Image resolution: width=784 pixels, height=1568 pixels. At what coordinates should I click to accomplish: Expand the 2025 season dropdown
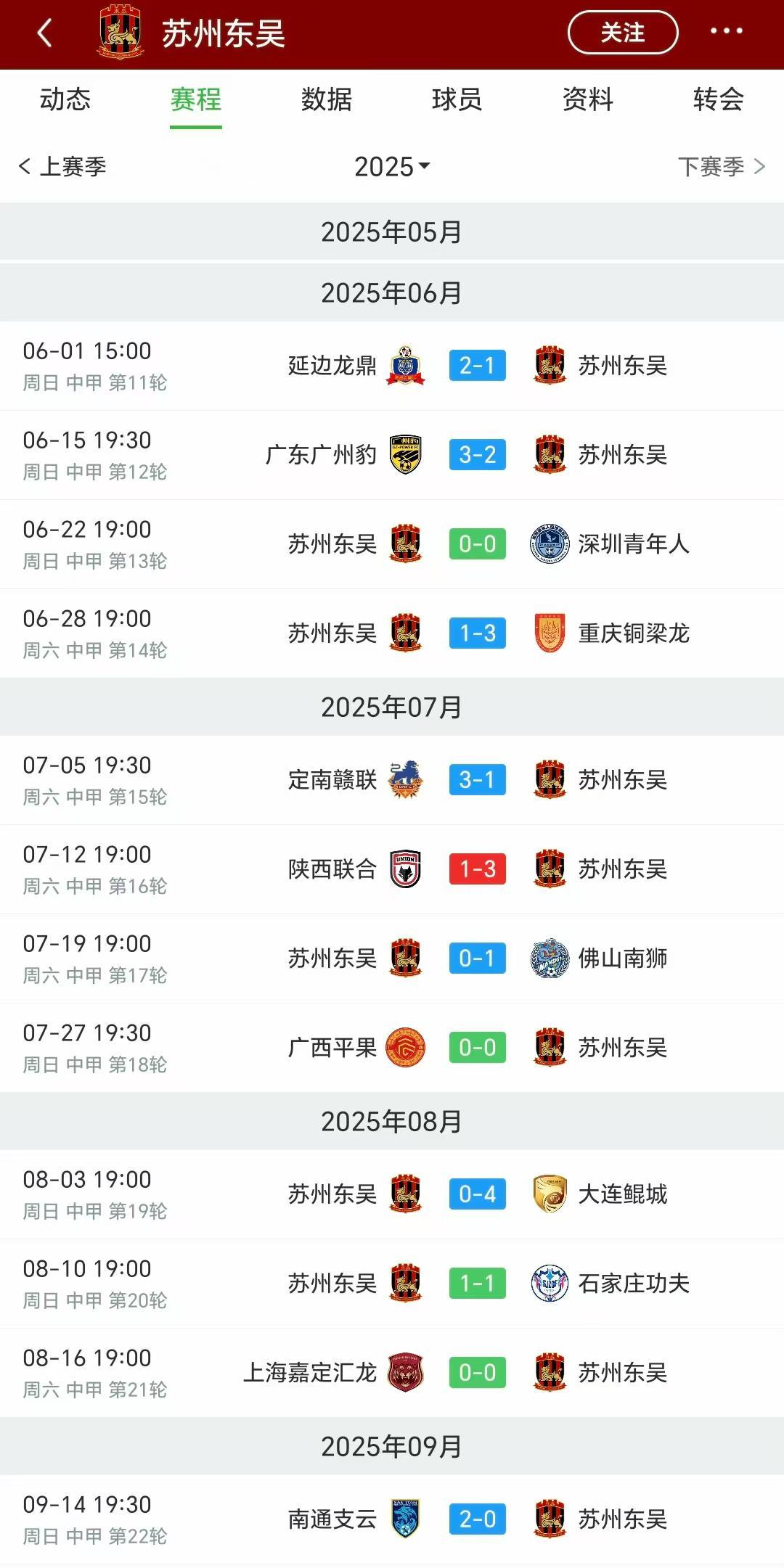click(392, 167)
